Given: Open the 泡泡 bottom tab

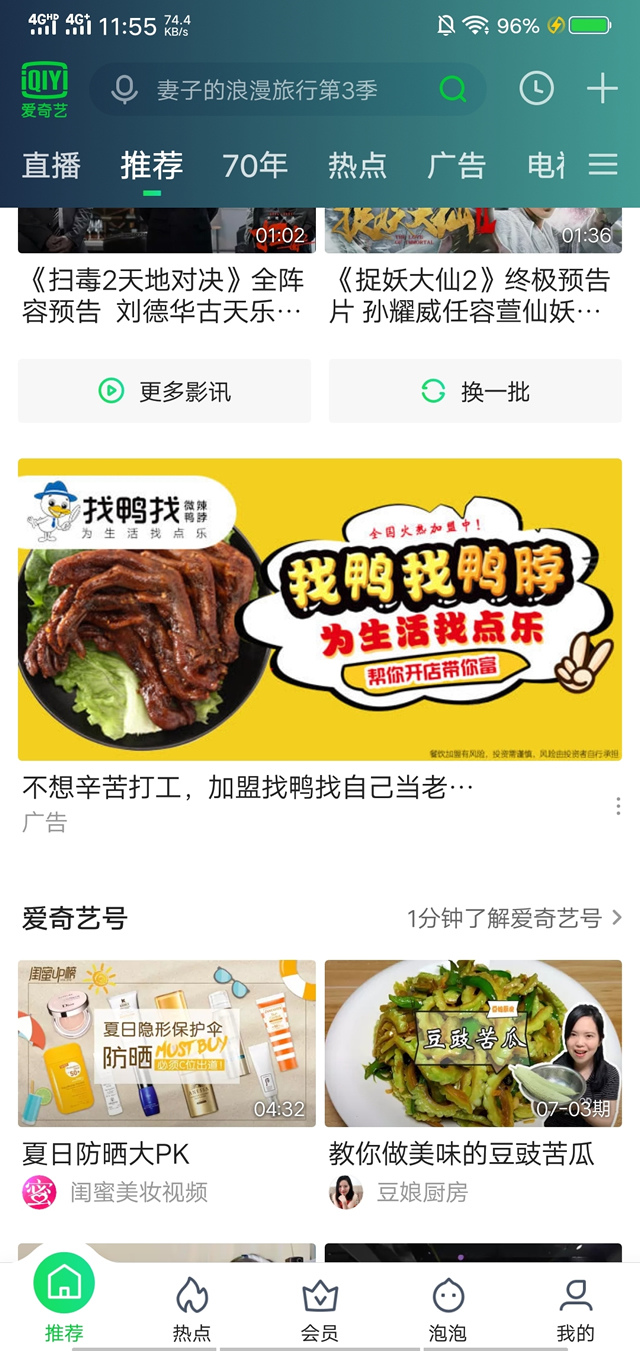Looking at the screenshot, I should tap(448, 1310).
